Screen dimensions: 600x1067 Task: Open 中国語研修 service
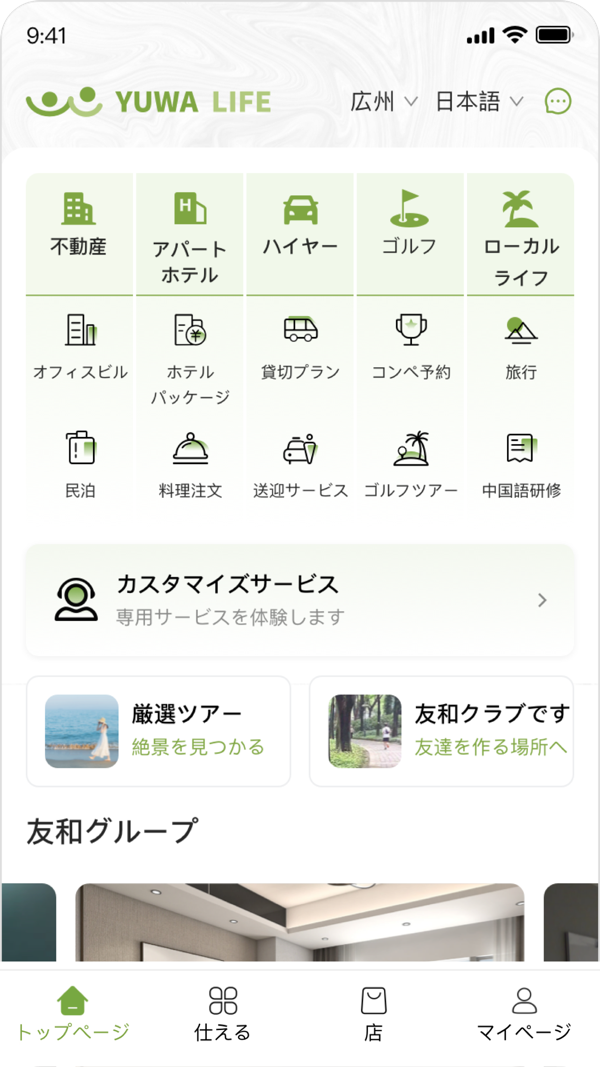(x=521, y=465)
